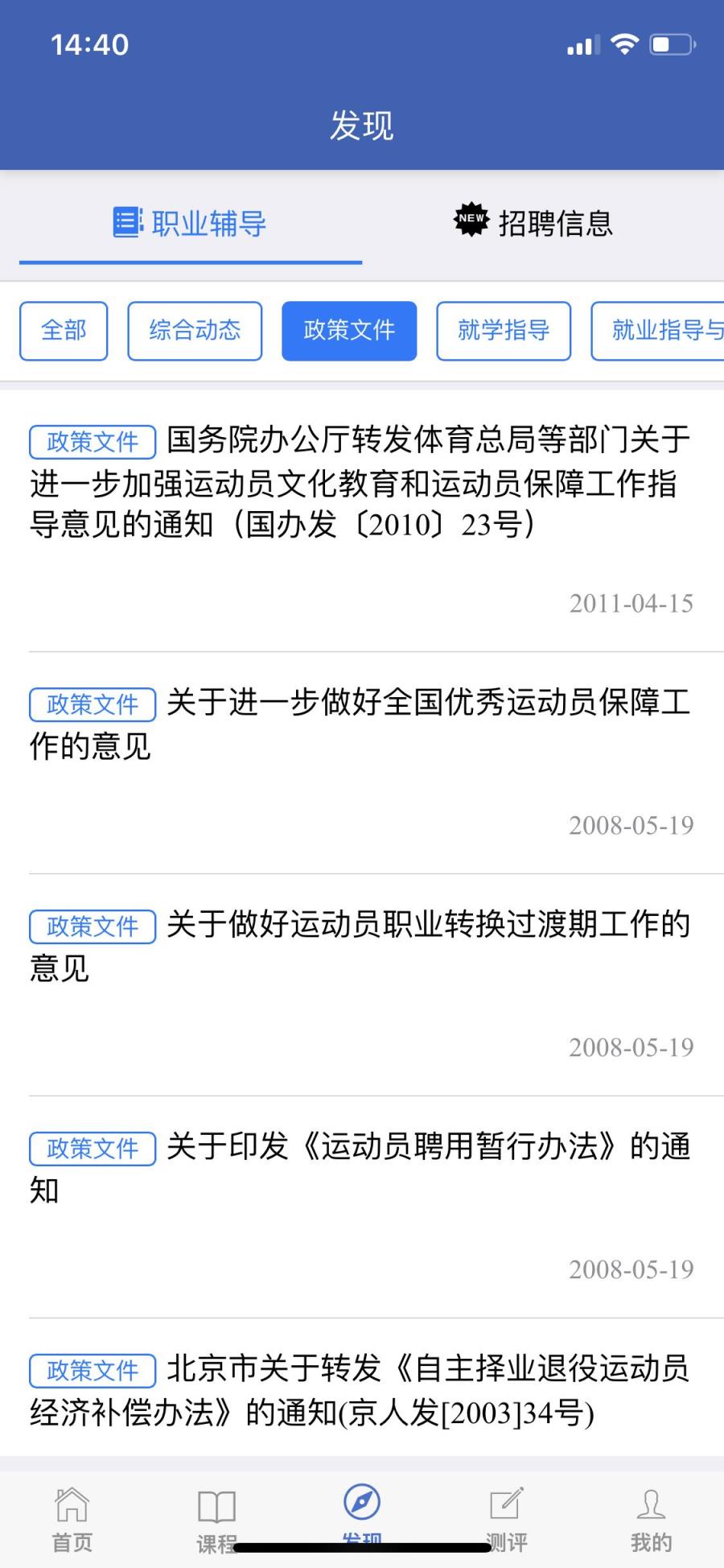
Task: Select the 全部 filter chip
Action: coord(64,330)
